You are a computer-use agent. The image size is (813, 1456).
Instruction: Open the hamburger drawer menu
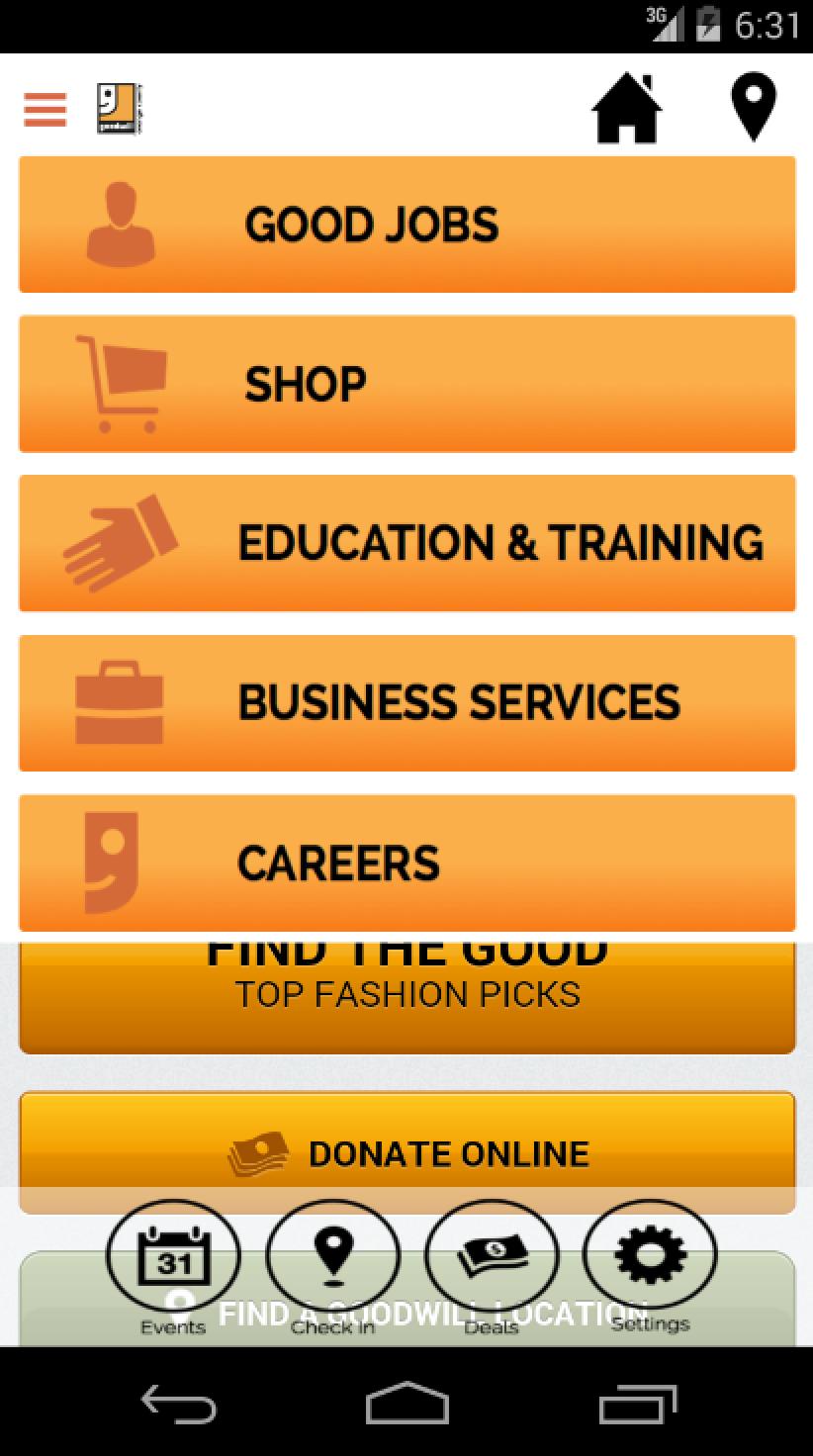(x=45, y=109)
